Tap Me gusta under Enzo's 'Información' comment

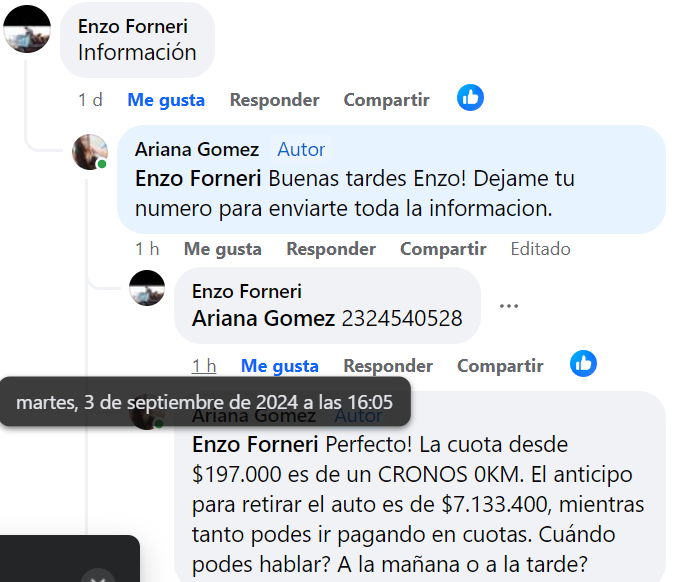pyautogui.click(x=166, y=100)
